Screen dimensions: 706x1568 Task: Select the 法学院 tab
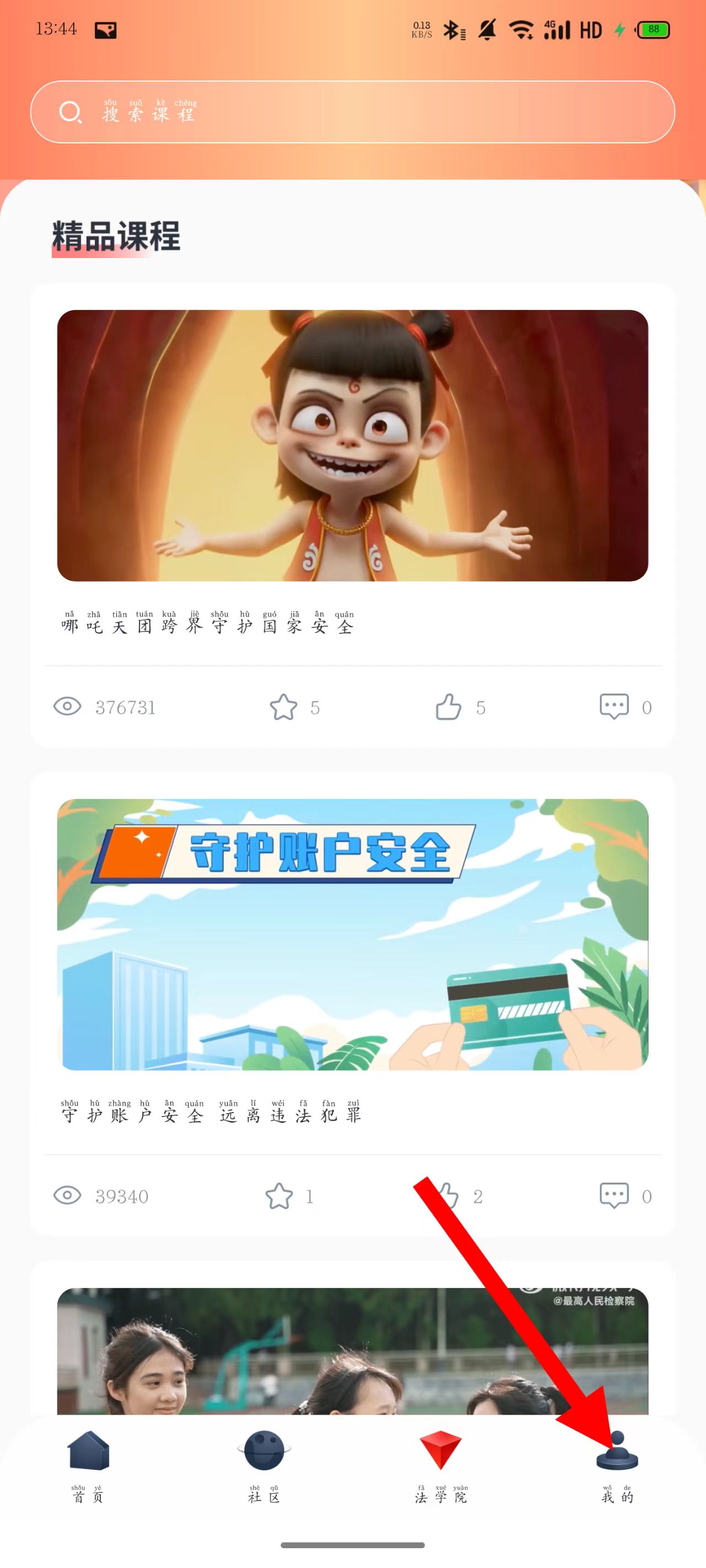(x=440, y=1467)
